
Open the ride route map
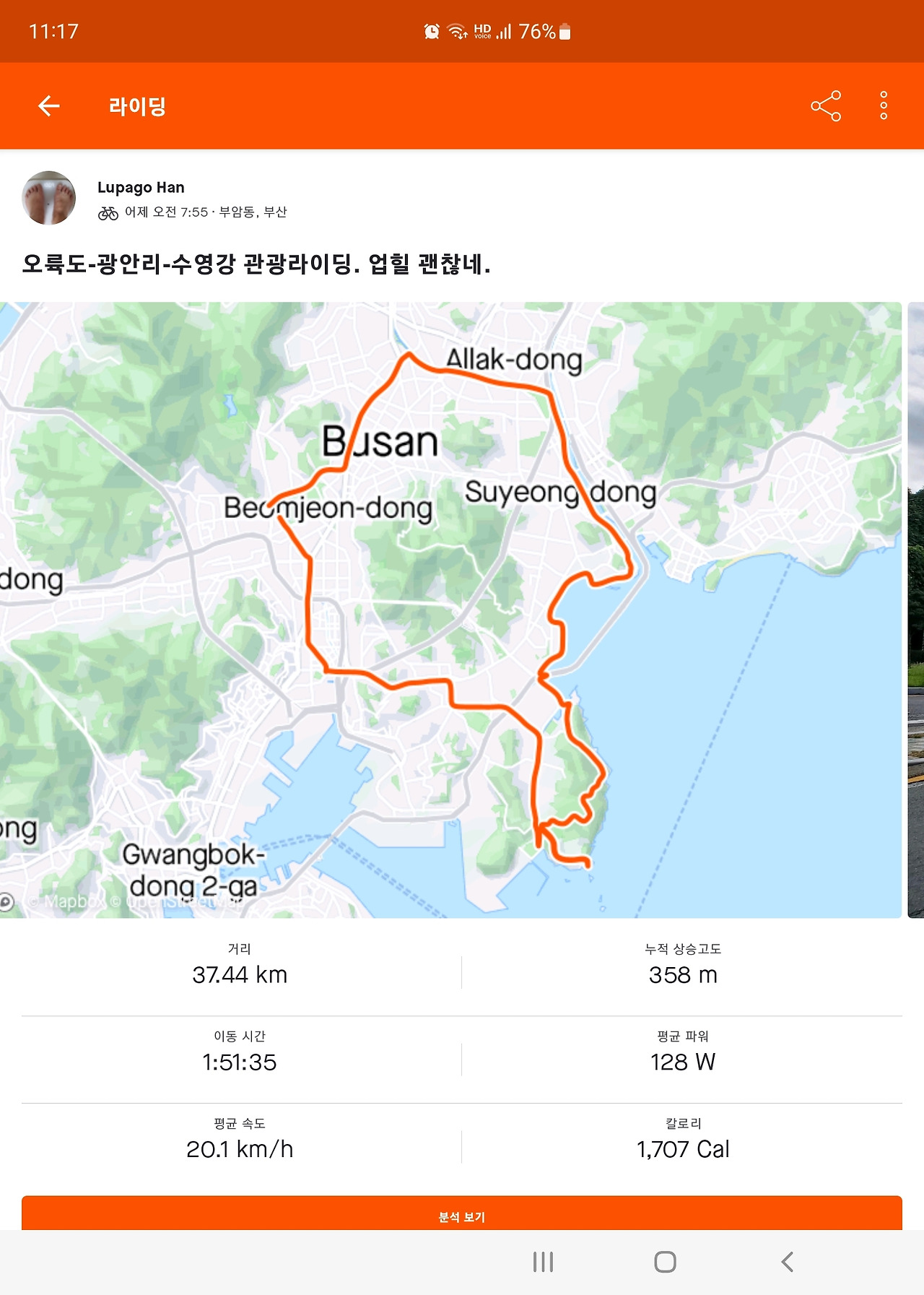tap(450, 610)
